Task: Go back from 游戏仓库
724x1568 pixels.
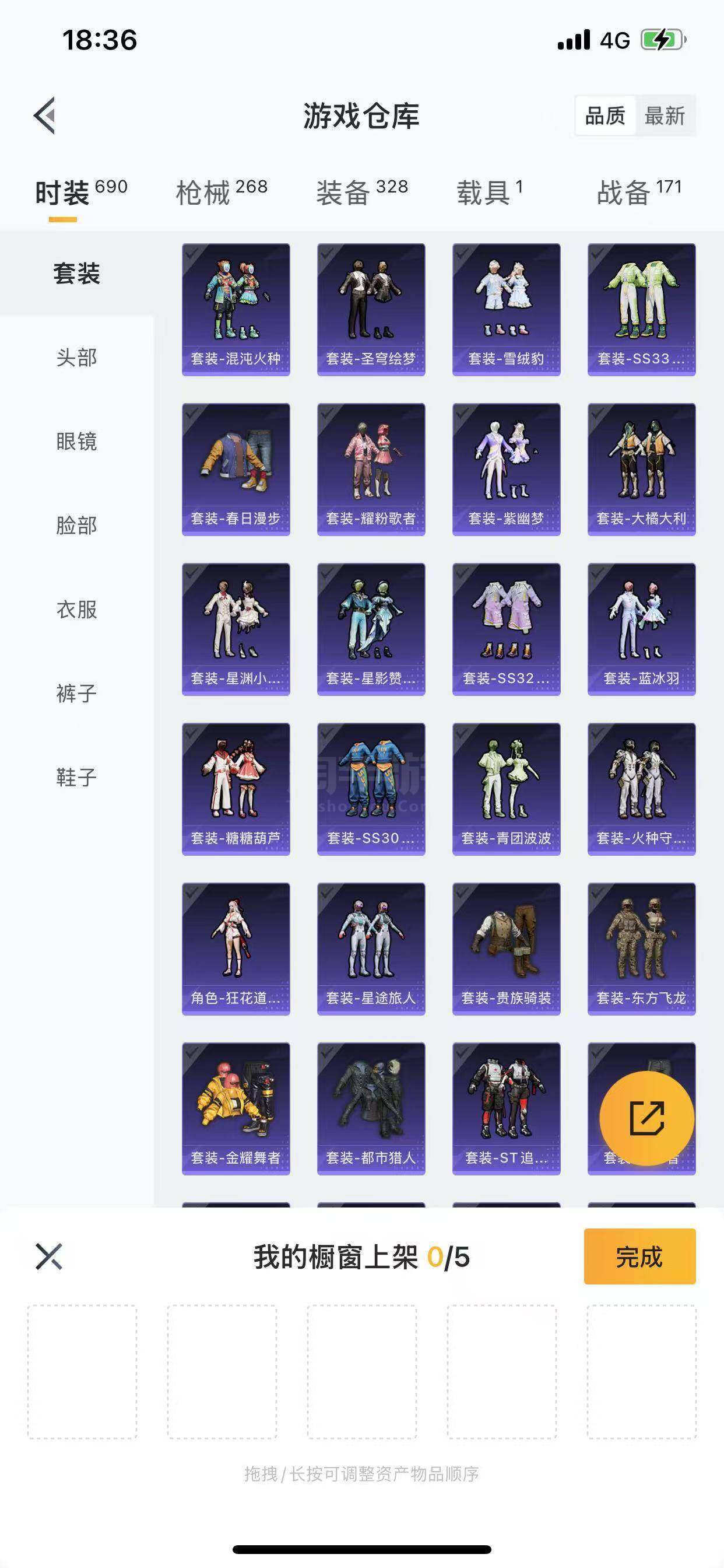Action: click(45, 115)
